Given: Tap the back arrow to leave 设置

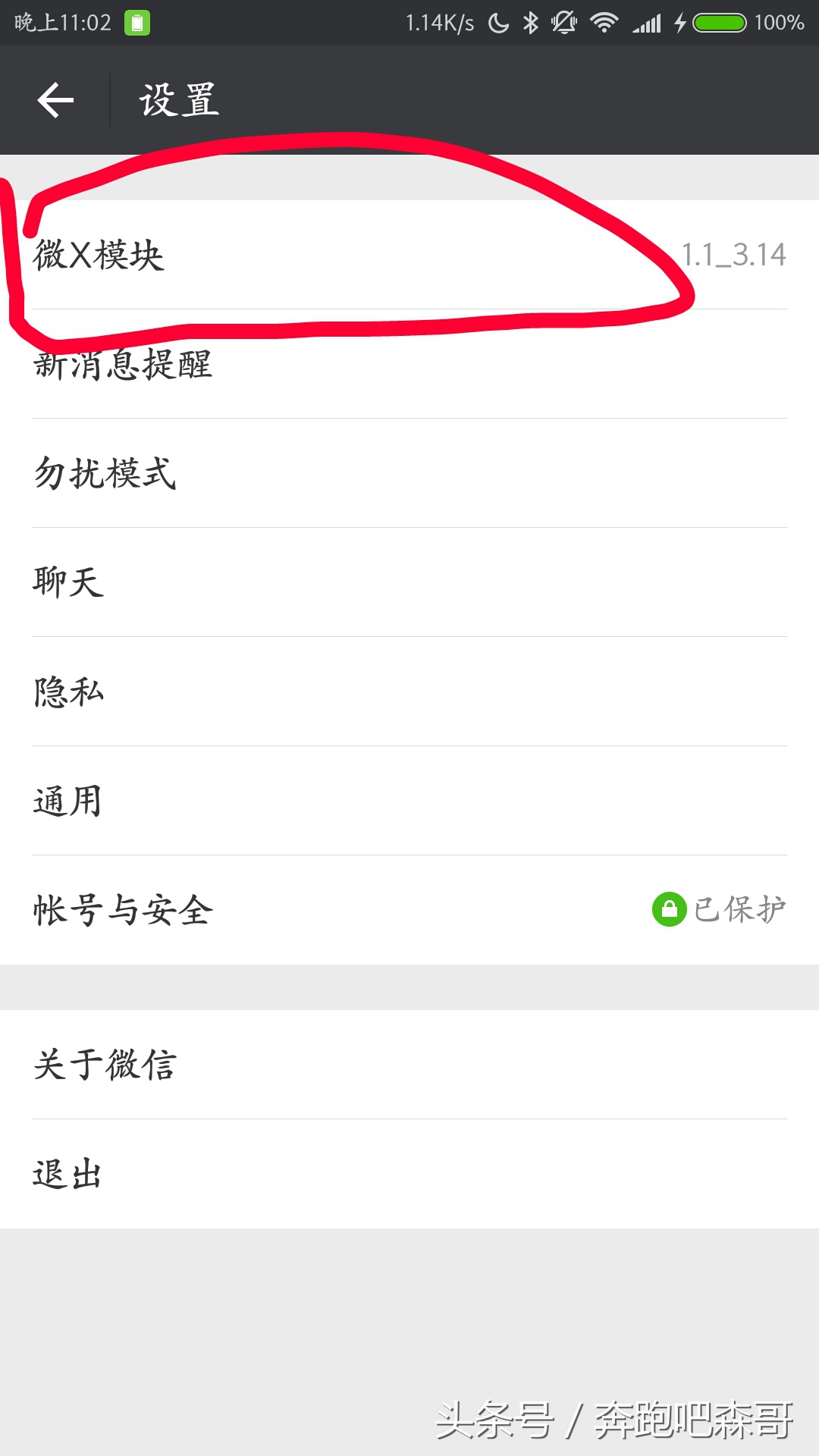Looking at the screenshot, I should 55,99.
